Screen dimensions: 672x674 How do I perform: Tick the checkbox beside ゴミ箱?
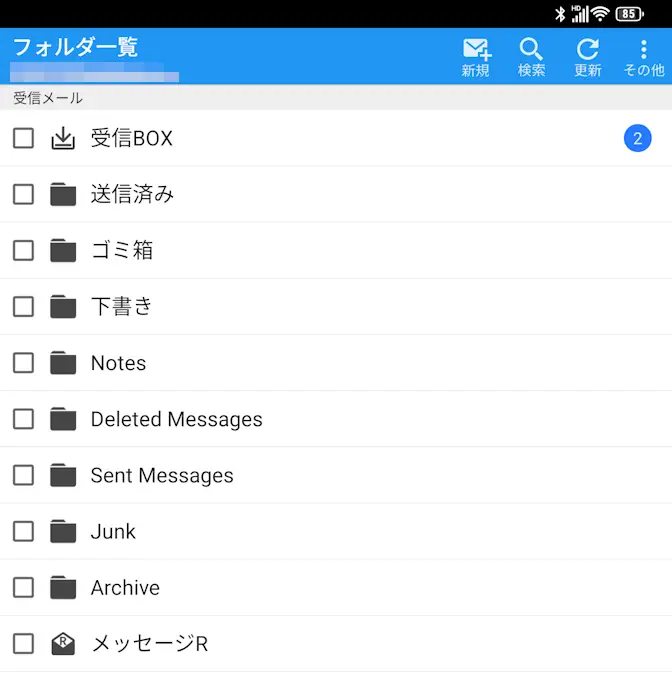click(x=23, y=250)
